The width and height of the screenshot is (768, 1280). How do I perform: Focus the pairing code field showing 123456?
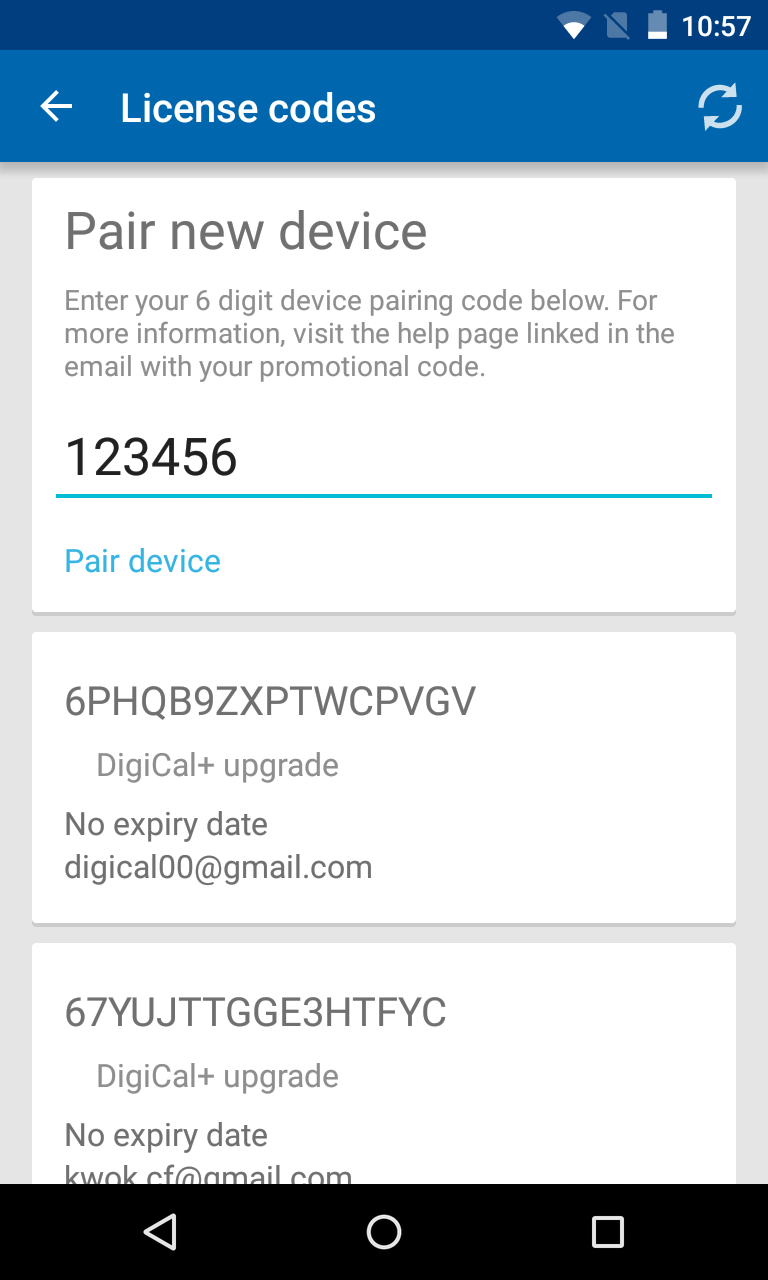[x=383, y=458]
